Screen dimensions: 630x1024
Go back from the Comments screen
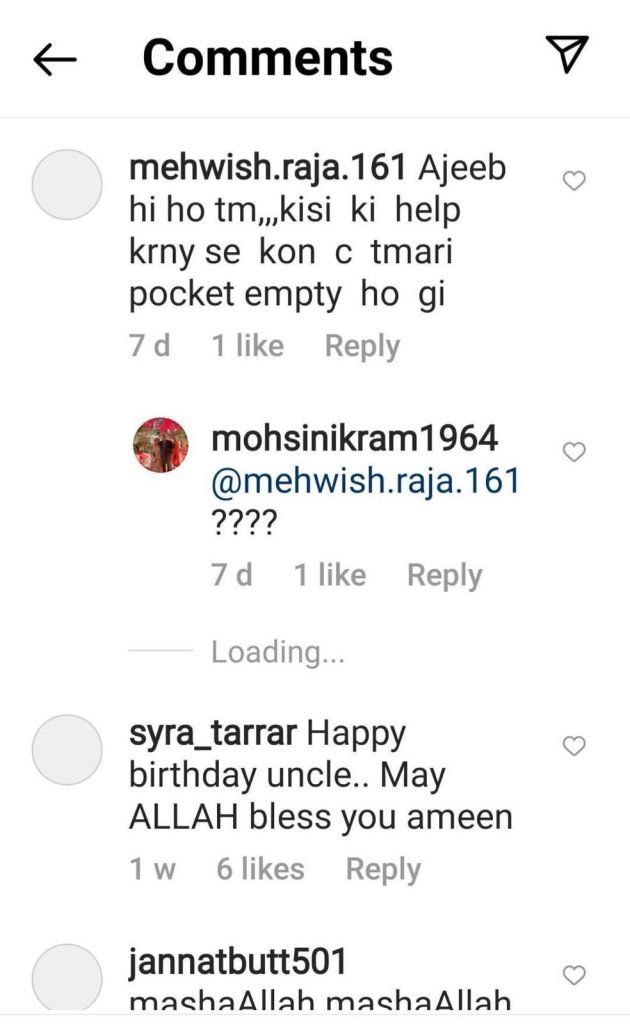[x=55, y=59]
